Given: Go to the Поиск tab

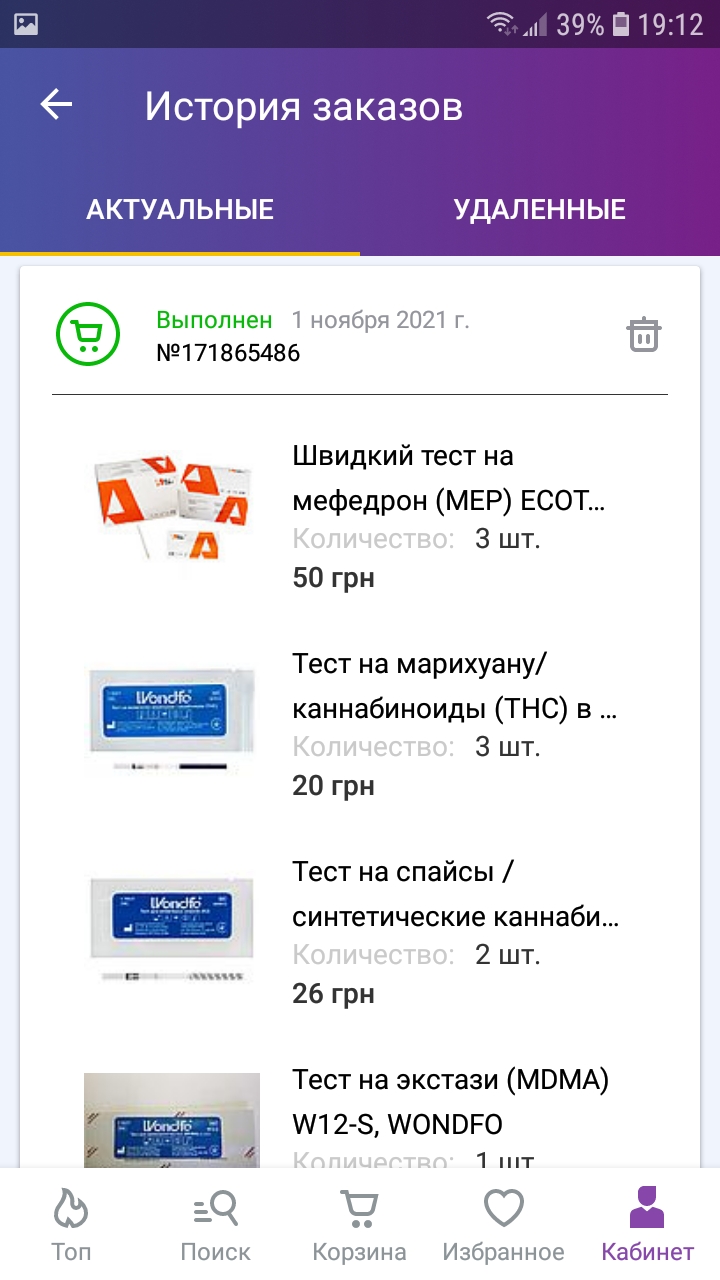Looking at the screenshot, I should (x=215, y=1224).
